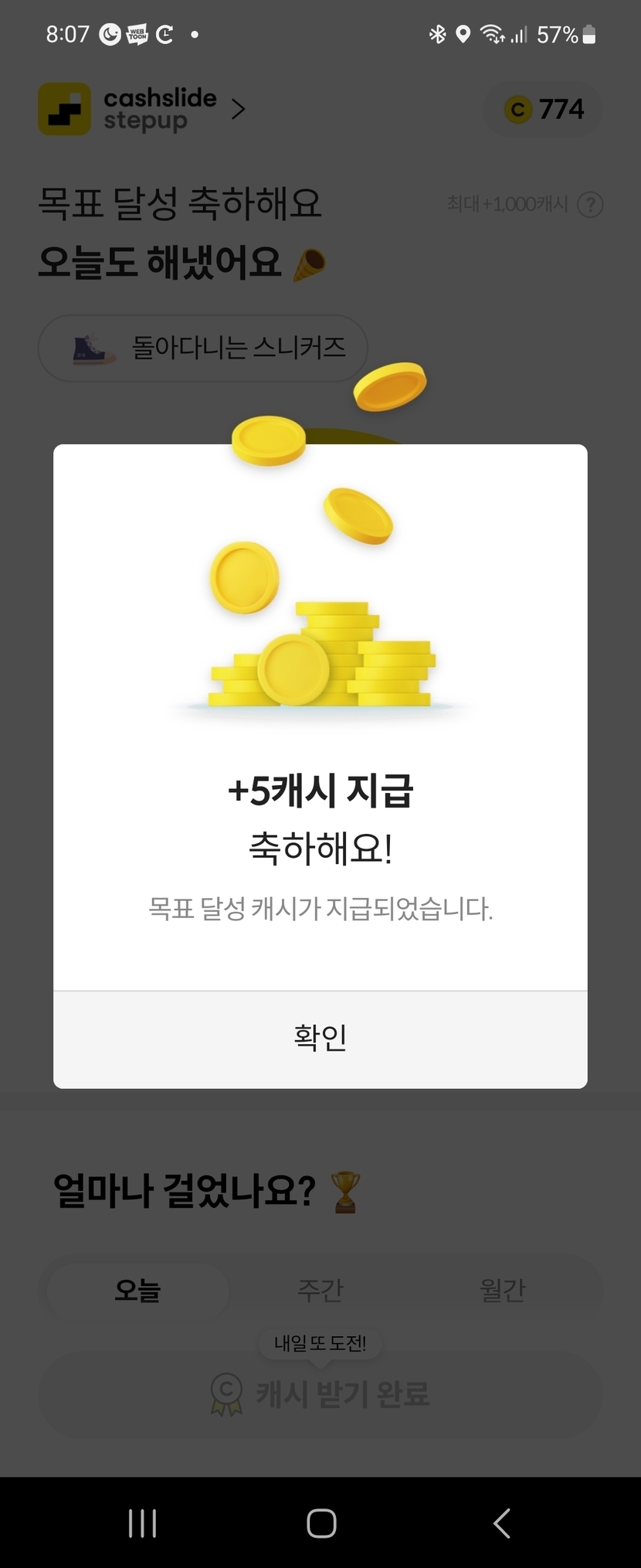Select the 돌아다니는 스니커즈 chip
Image resolution: width=641 pixels, height=1568 pixels.
(202, 348)
